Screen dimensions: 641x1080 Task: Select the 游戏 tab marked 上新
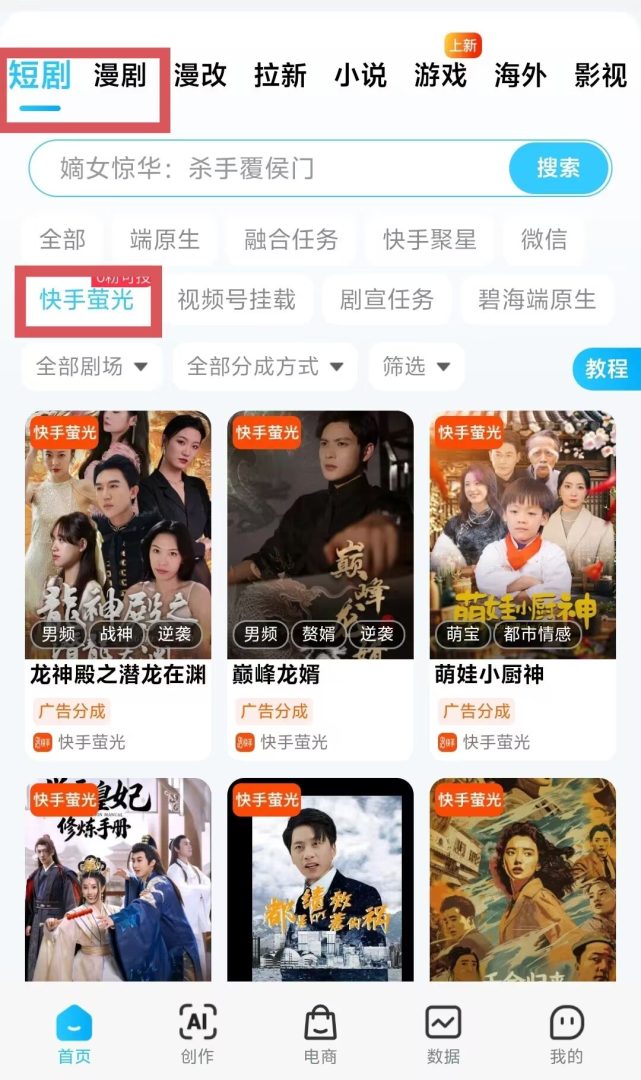tap(440, 75)
